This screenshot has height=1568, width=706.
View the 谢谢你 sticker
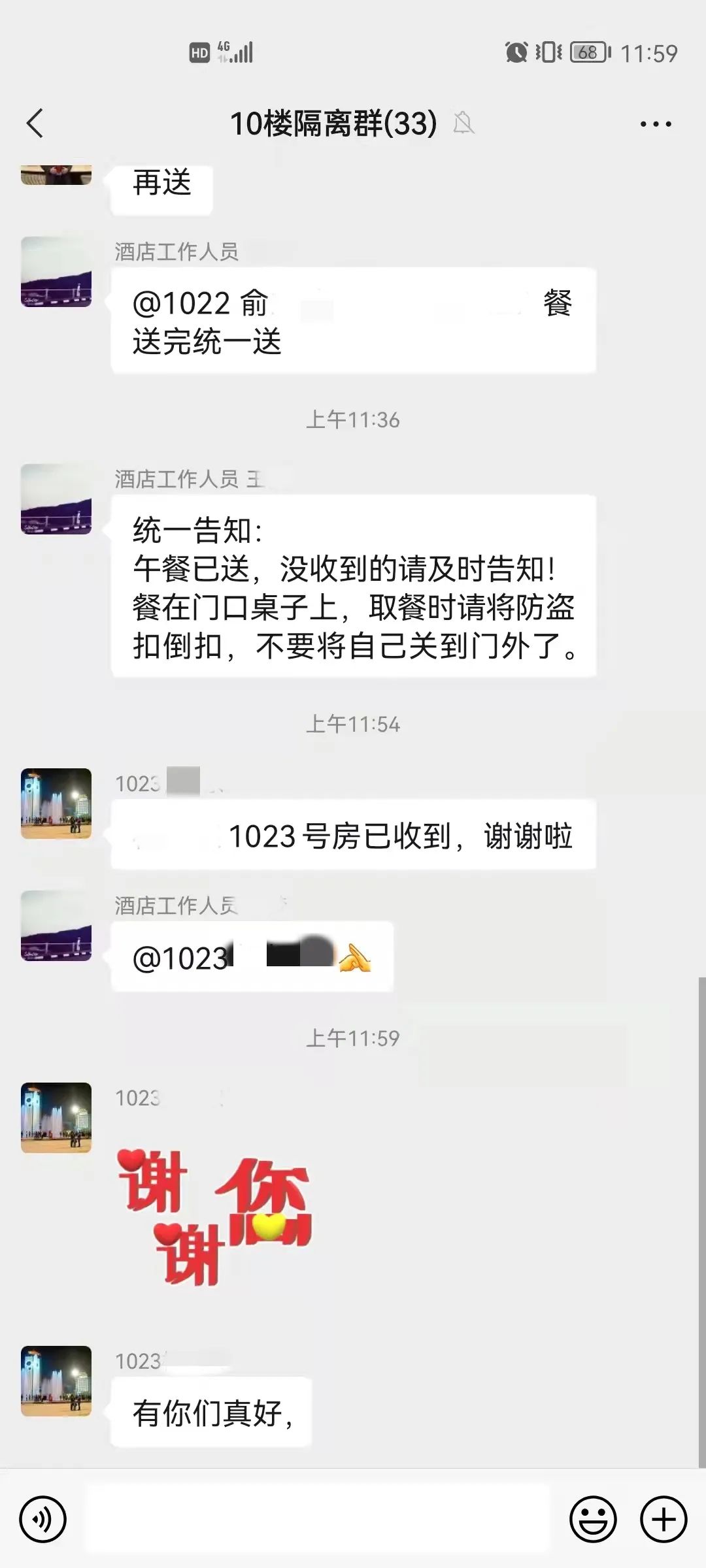pyautogui.click(x=214, y=1217)
